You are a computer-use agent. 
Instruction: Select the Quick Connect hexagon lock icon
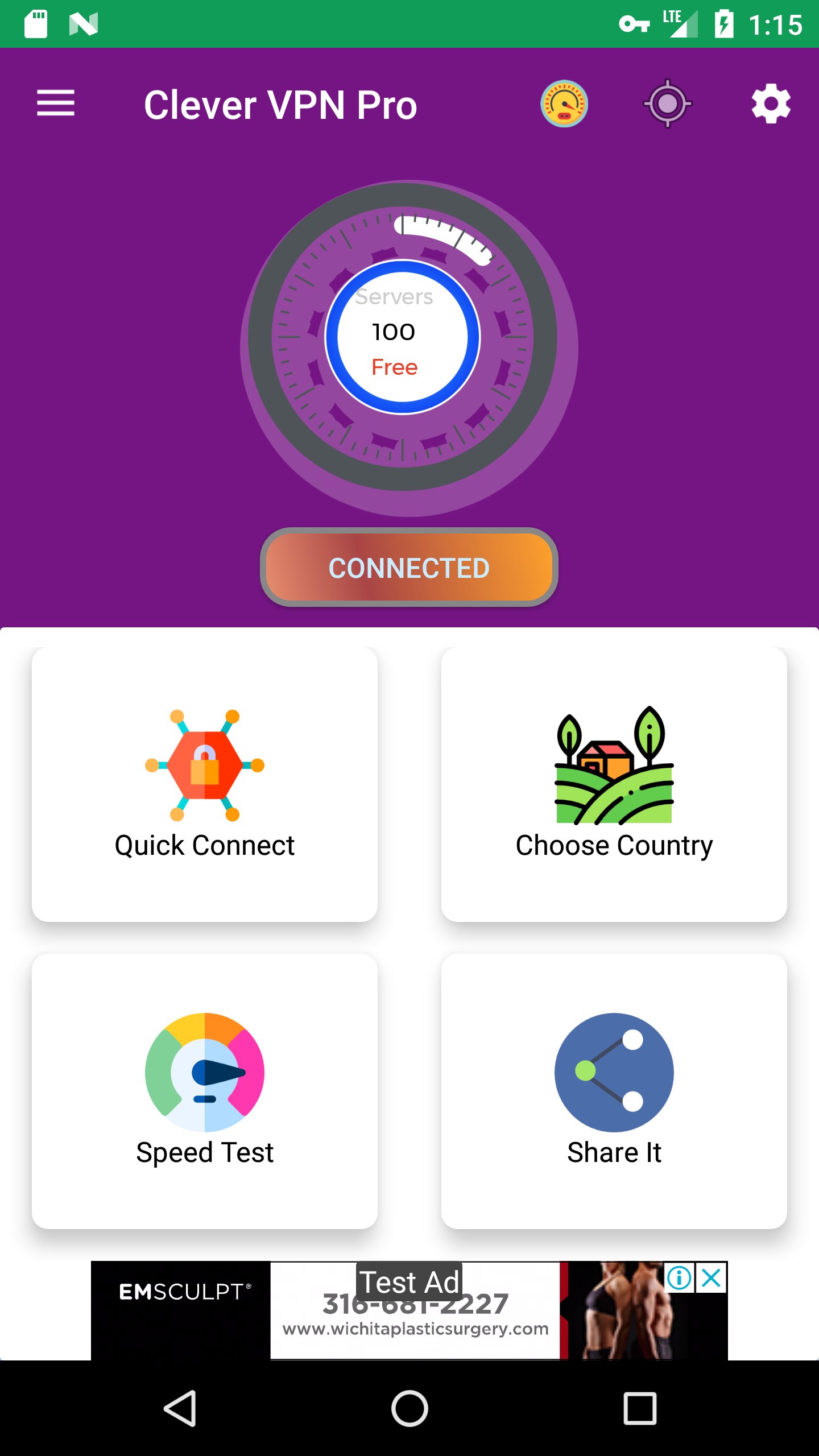coord(204,765)
